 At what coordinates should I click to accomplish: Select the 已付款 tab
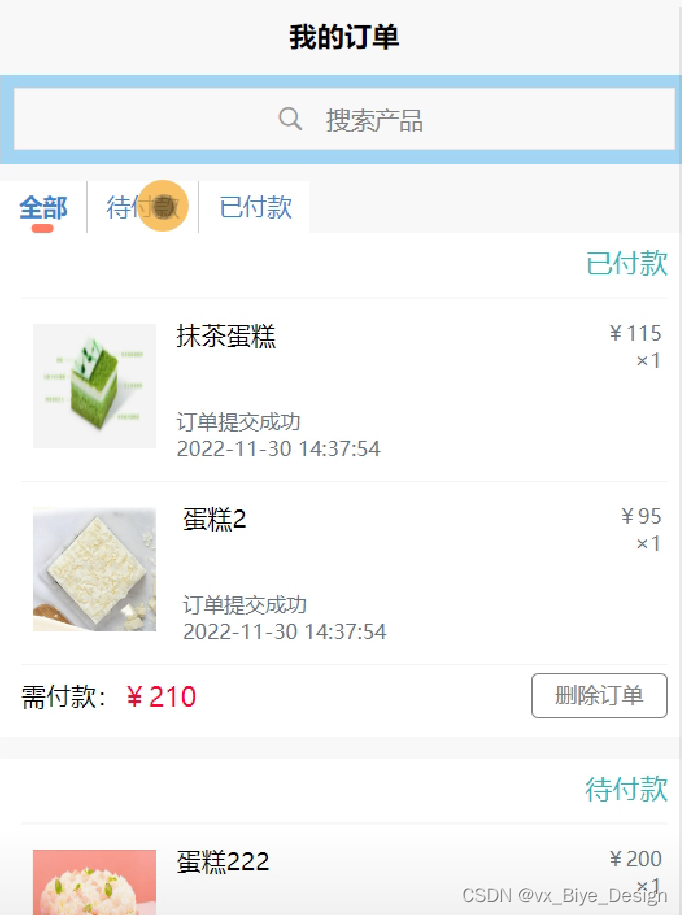tap(255, 208)
